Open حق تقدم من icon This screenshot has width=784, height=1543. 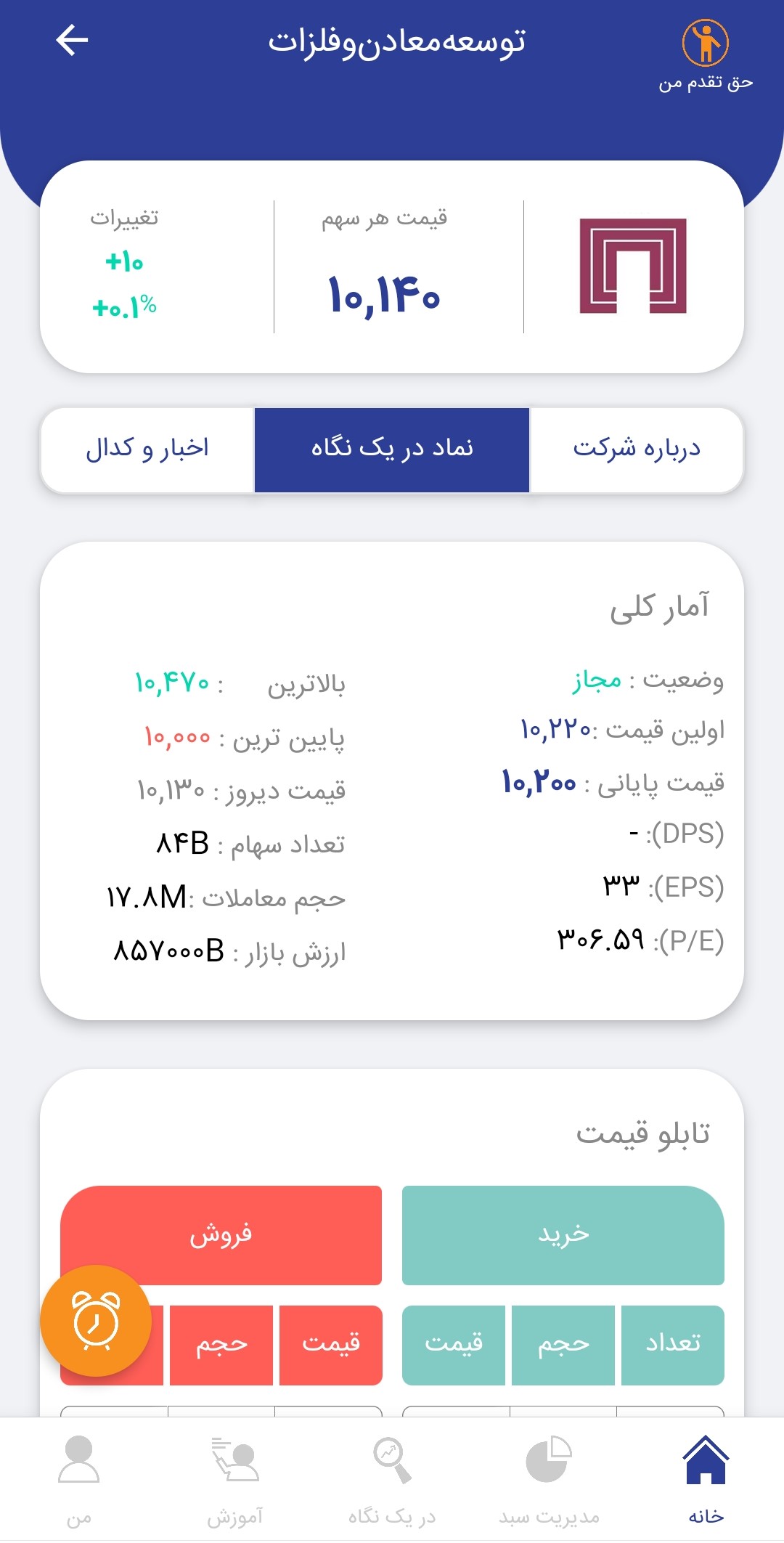click(705, 43)
